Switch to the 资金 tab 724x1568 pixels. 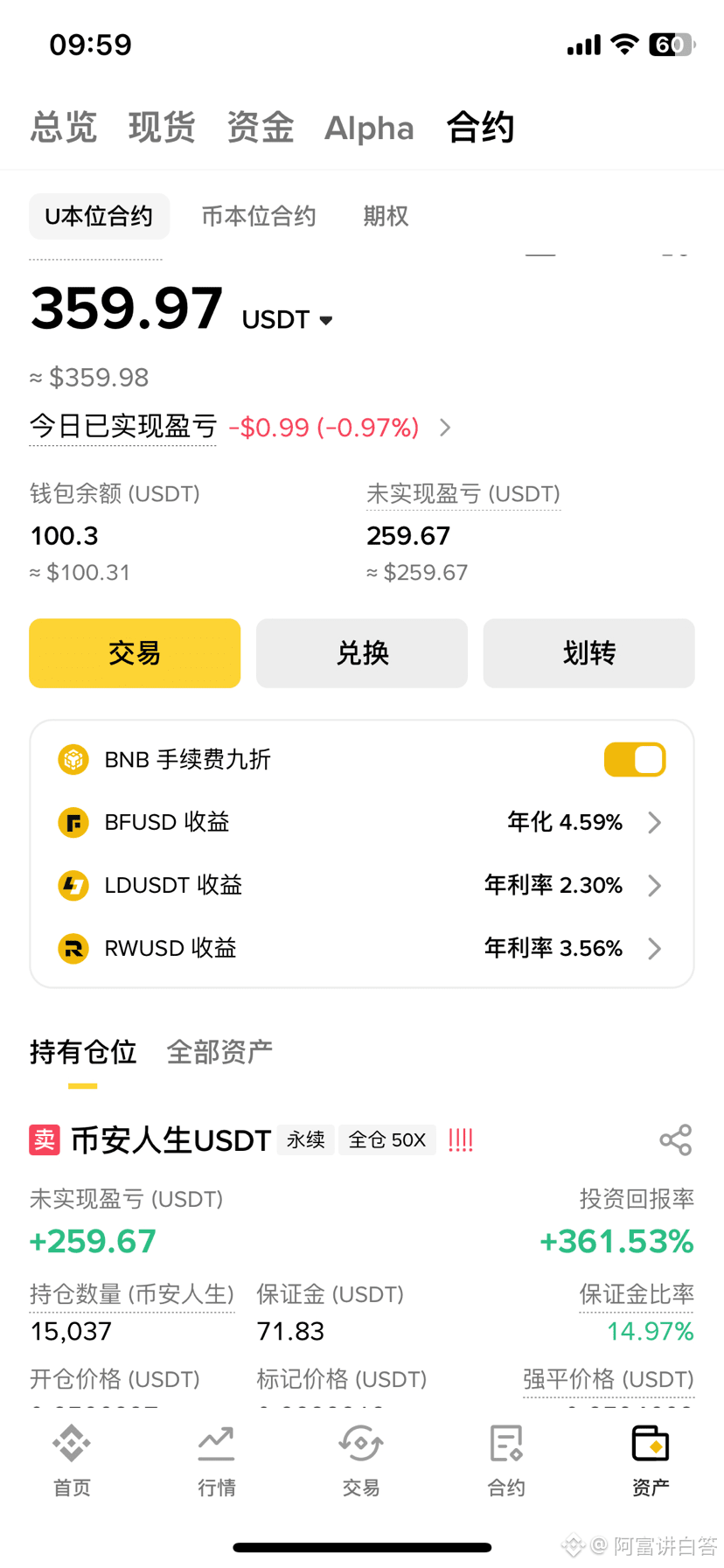pyautogui.click(x=260, y=128)
